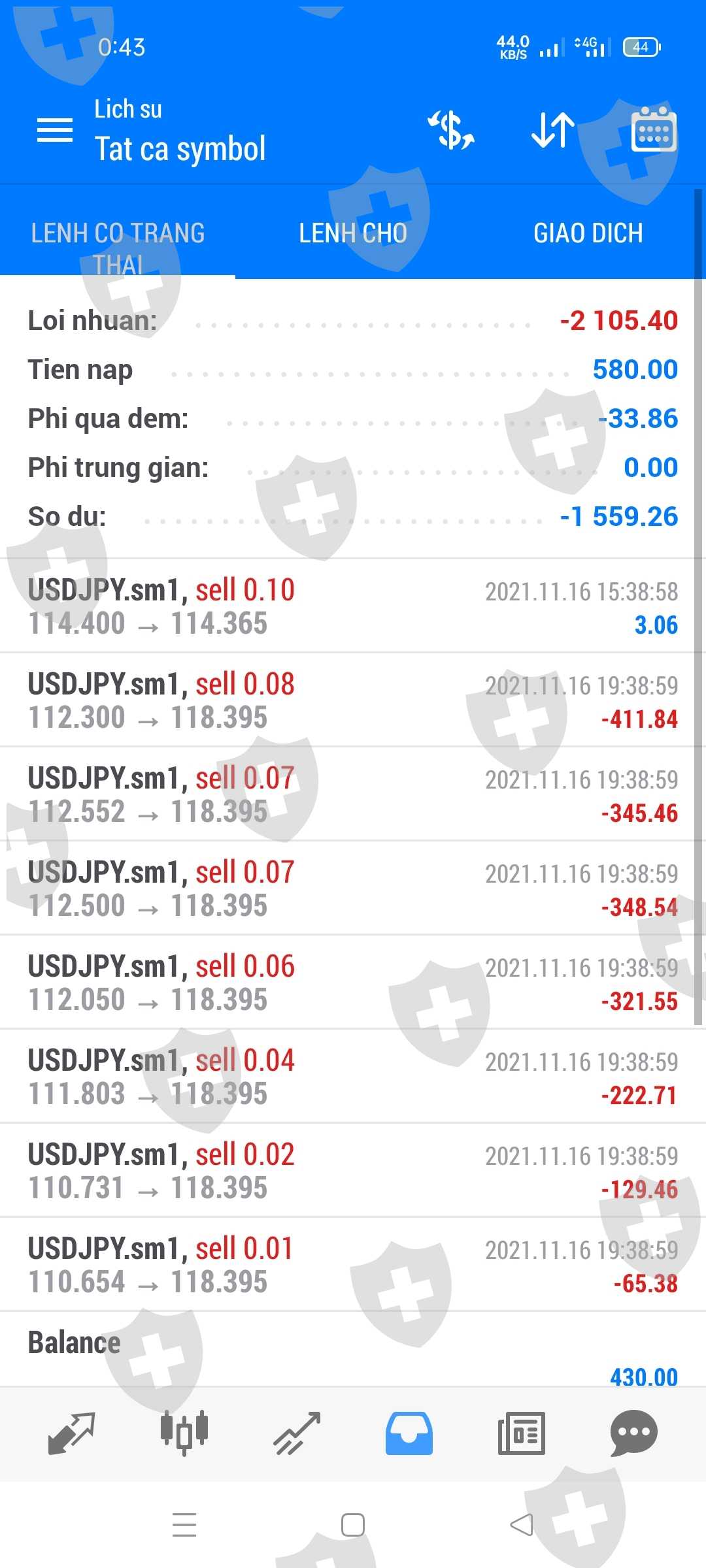Tap the sort arrows icon
706x1568 pixels.
[552, 130]
